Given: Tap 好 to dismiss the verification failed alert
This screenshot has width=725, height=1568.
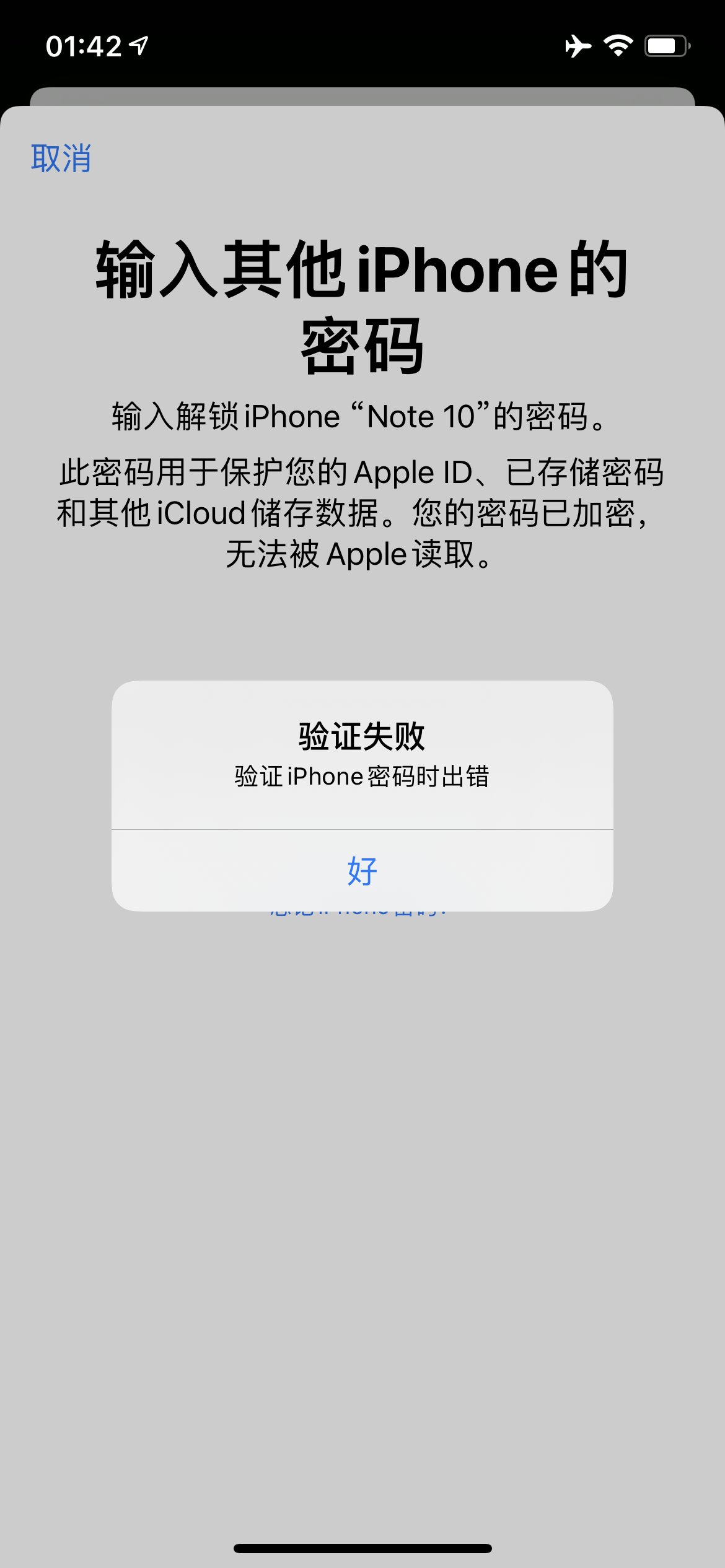Looking at the screenshot, I should 362,871.
